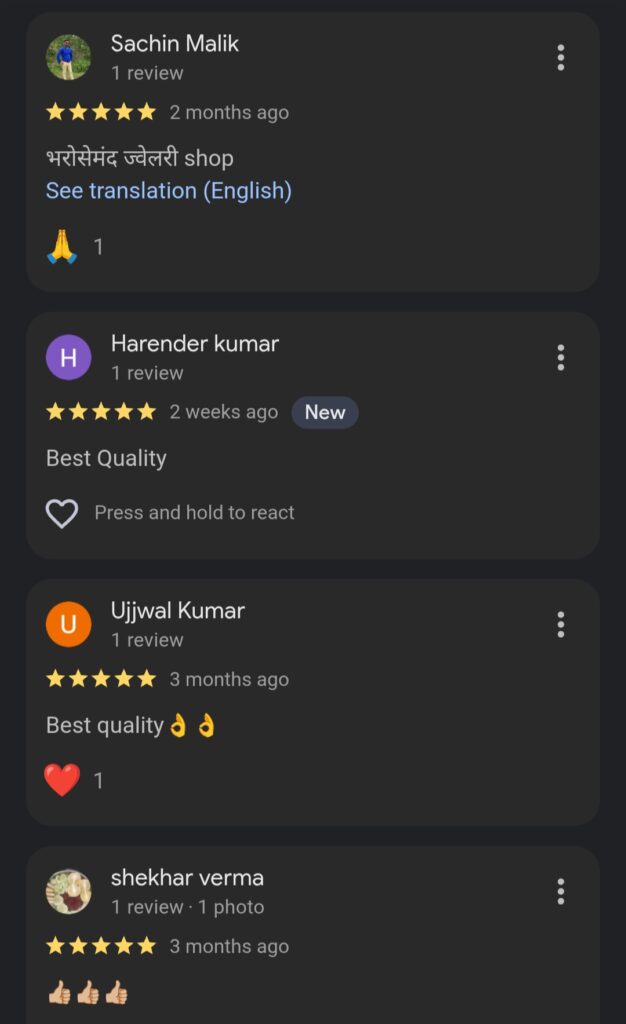Viewport: 626px width, 1024px height.
Task: Tap the red heart reaction on Ujjwal Kumar's review
Action: [x=62, y=780]
